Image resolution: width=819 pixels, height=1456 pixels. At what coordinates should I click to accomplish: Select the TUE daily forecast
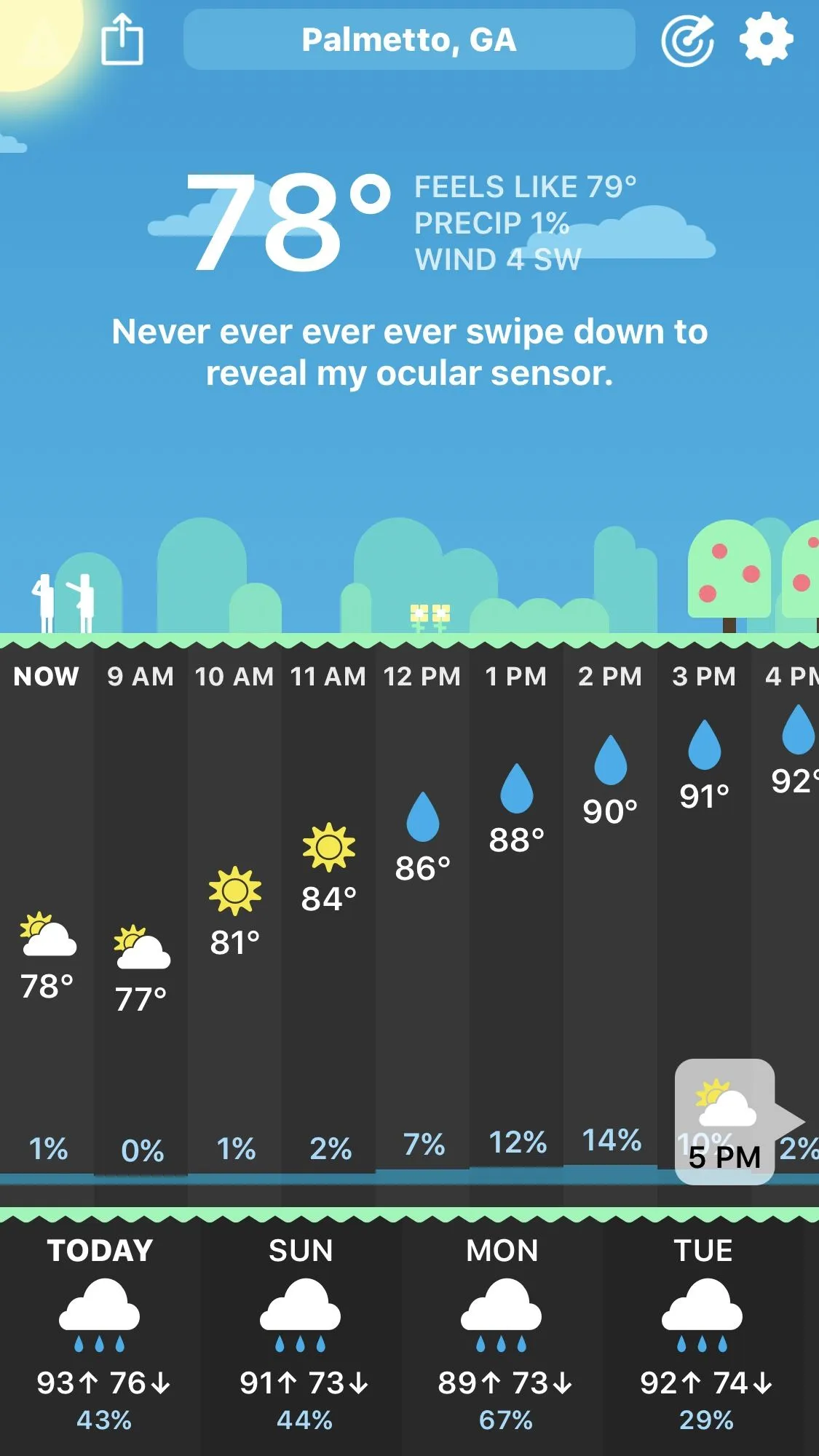pyautogui.click(x=703, y=1333)
